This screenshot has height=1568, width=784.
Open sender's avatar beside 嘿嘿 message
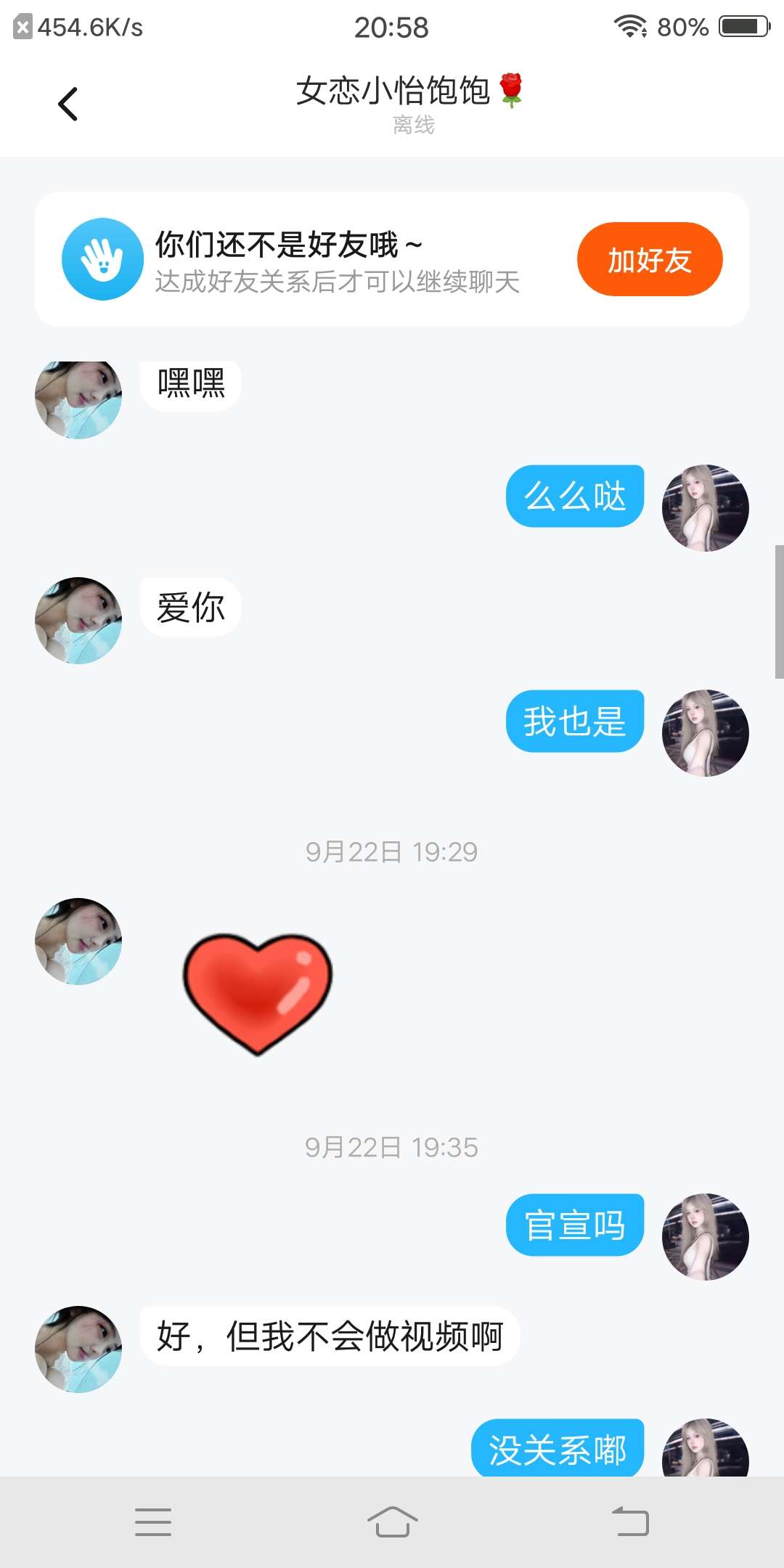(x=78, y=399)
